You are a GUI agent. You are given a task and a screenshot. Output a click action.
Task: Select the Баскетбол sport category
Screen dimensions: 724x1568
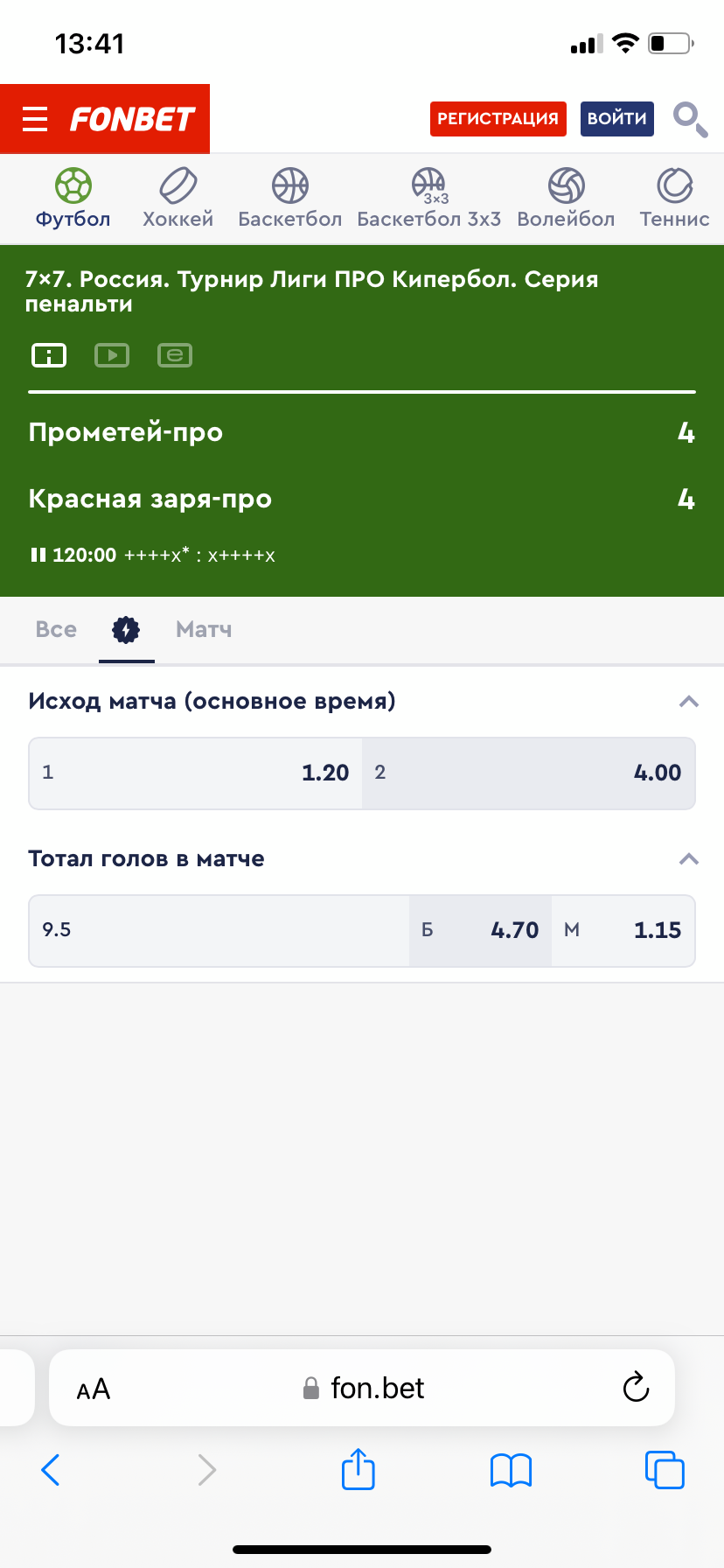coord(290,199)
